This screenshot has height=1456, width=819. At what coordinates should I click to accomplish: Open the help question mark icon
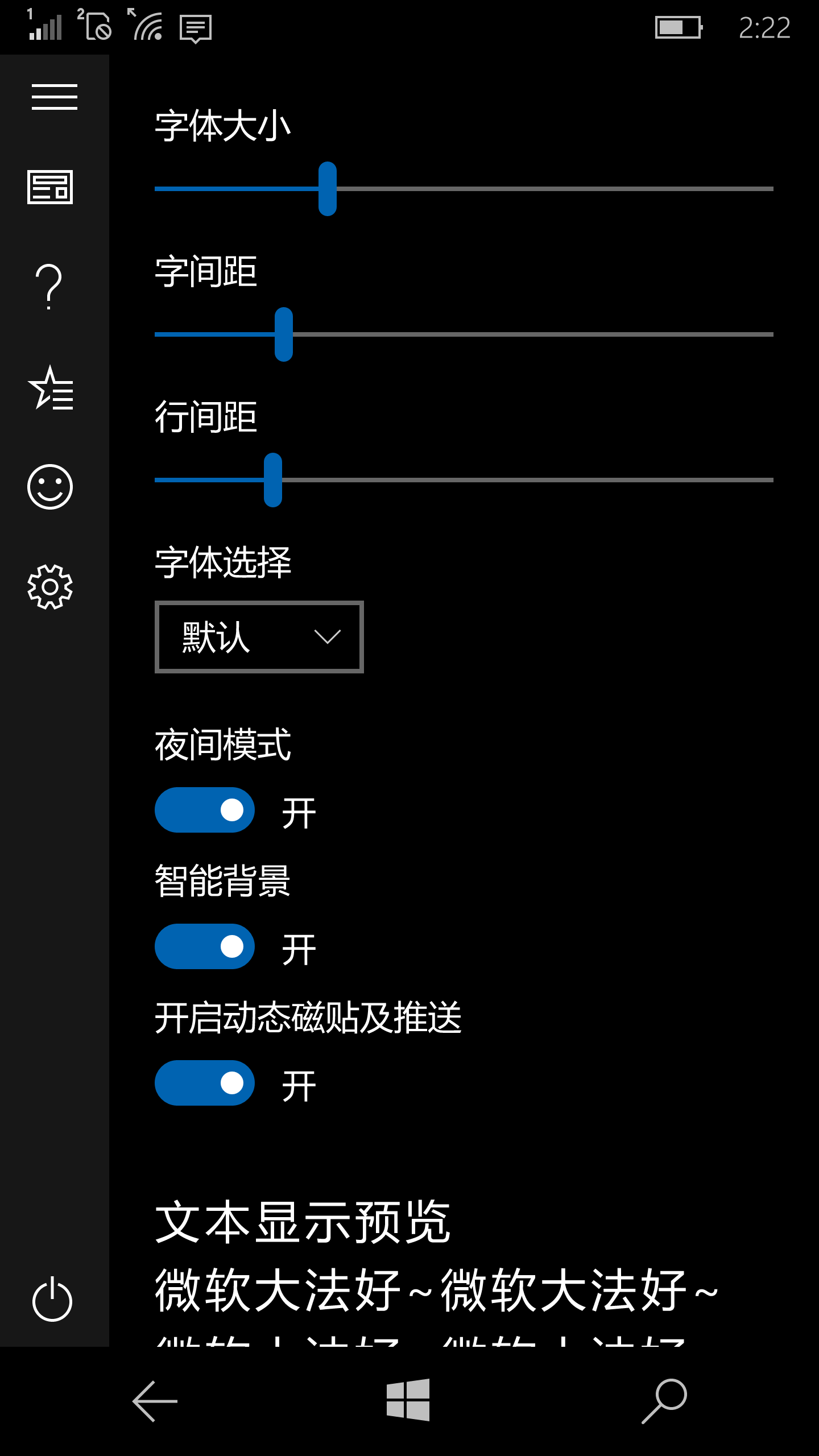pos(50,287)
